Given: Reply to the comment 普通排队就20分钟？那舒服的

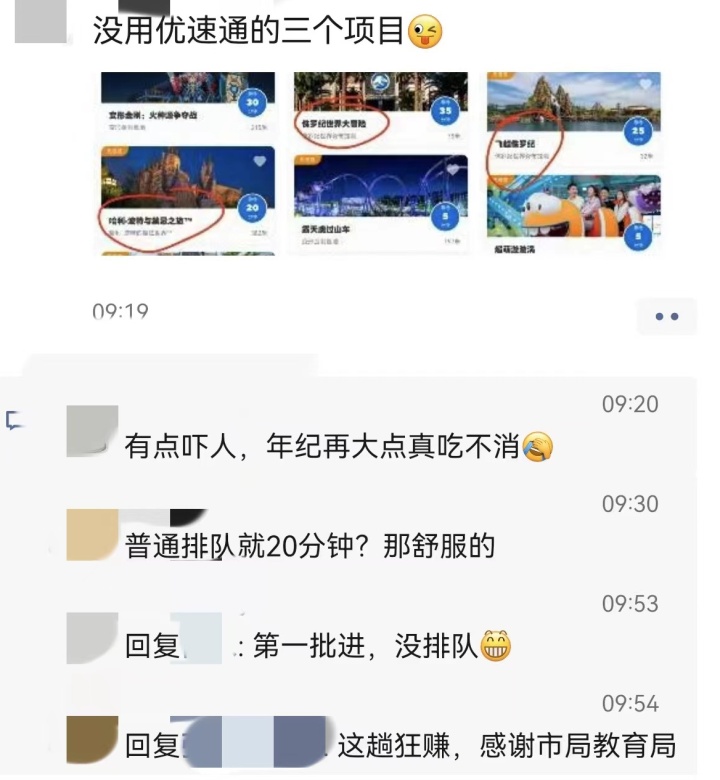Looking at the screenshot, I should point(310,546).
